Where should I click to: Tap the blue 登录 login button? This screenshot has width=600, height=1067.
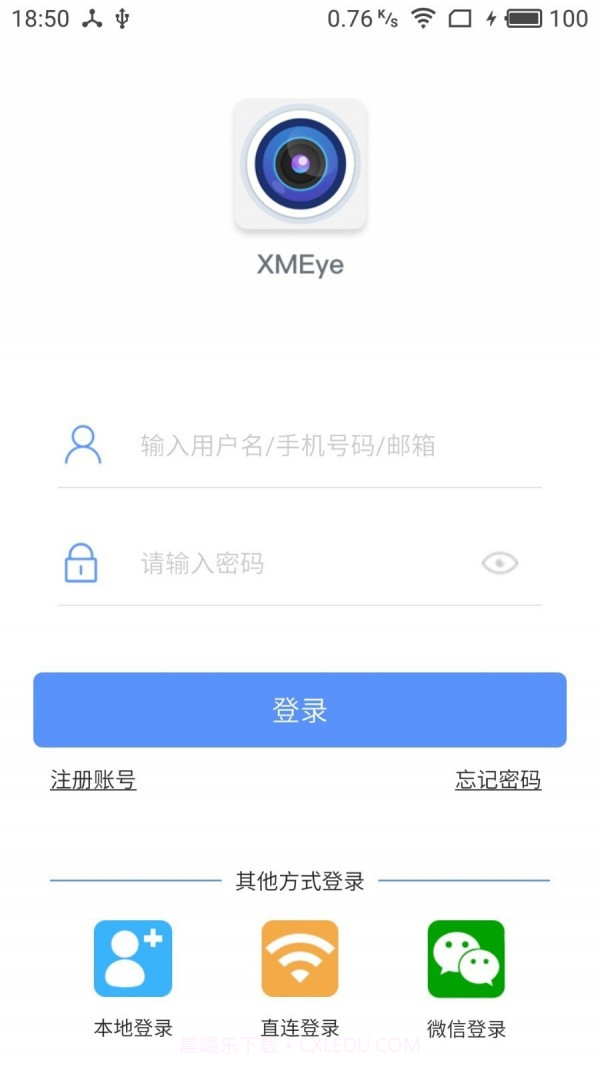click(x=300, y=710)
